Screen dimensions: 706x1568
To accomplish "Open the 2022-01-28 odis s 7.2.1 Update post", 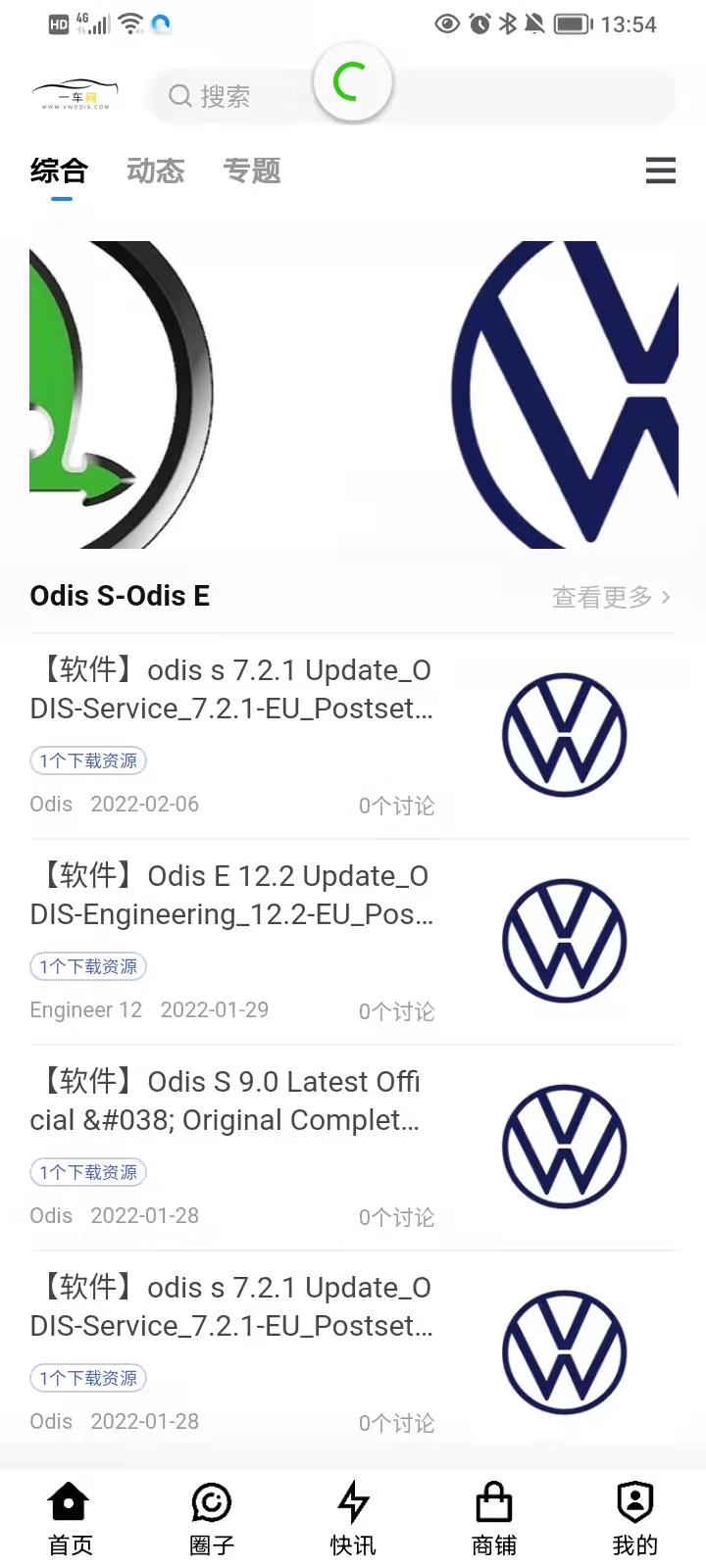I will tap(231, 1306).
